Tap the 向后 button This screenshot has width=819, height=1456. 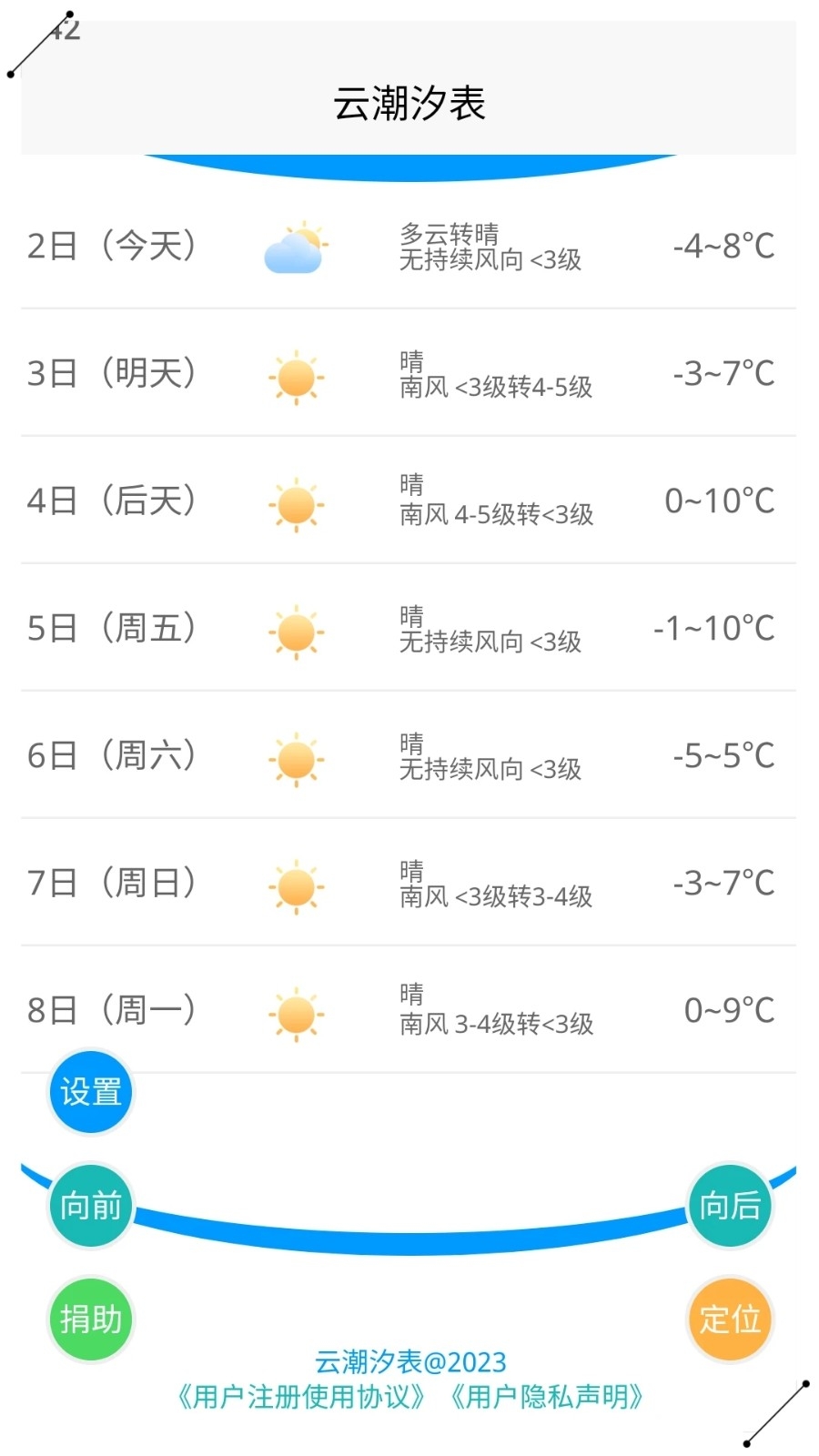[730, 1206]
